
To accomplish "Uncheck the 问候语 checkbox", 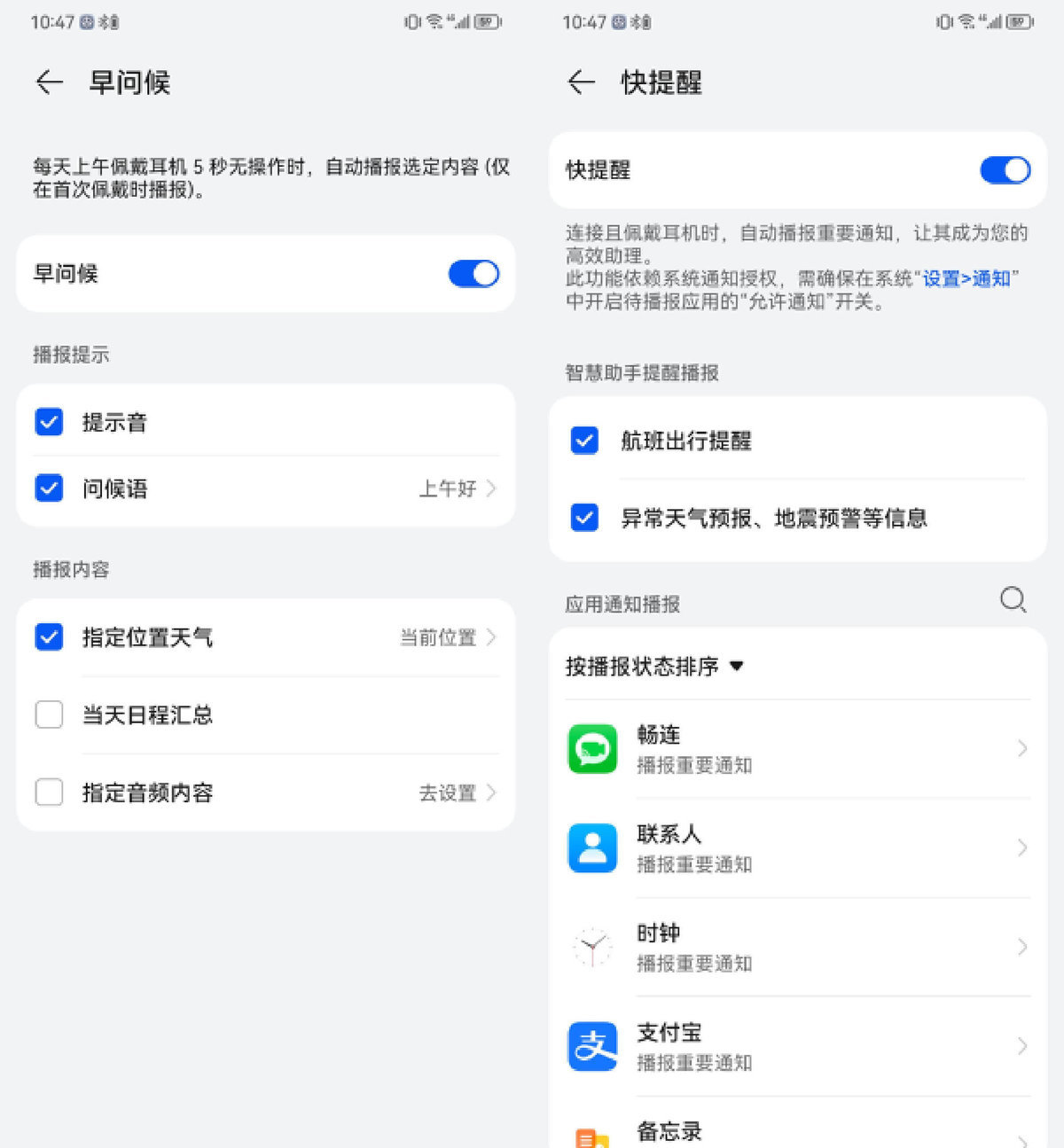I will pos(50,488).
